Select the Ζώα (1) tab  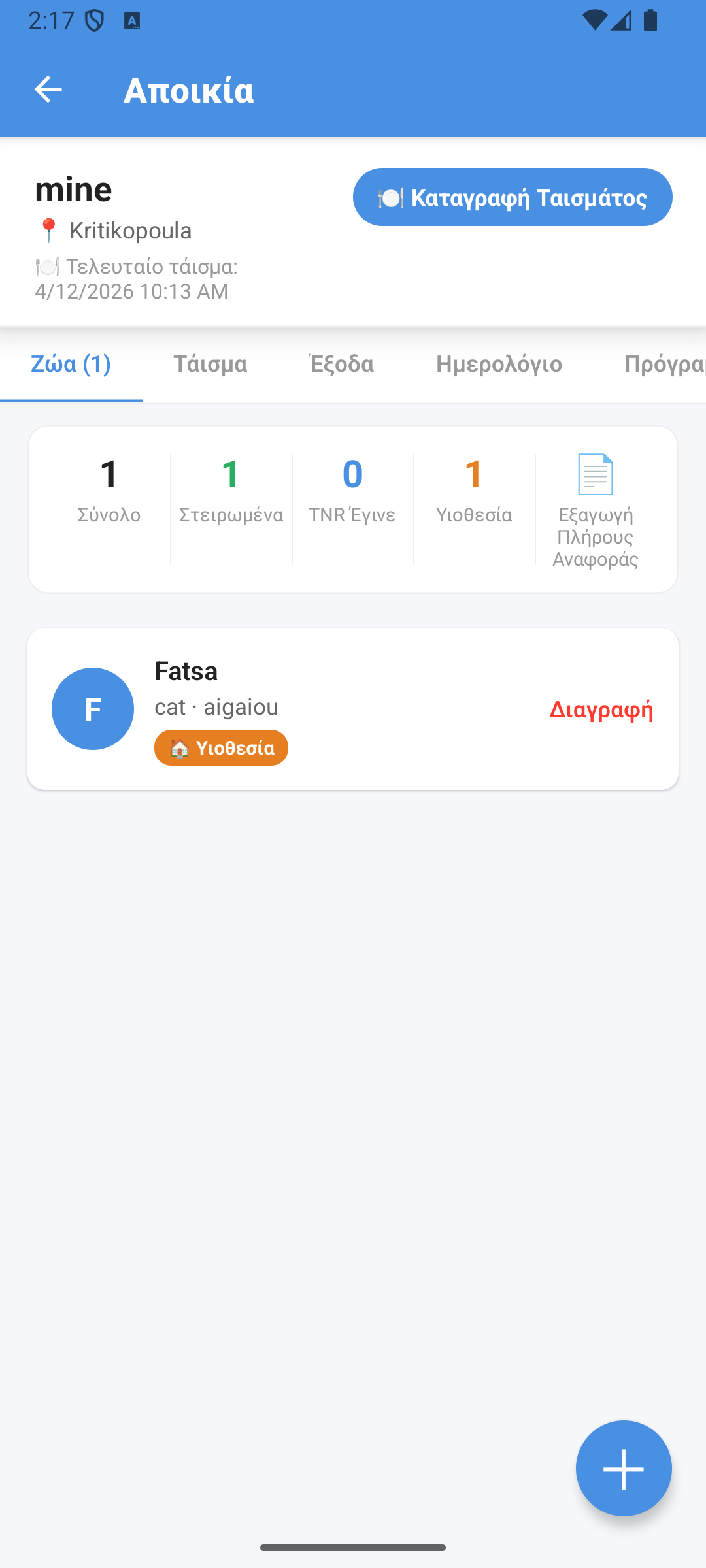[71, 364]
